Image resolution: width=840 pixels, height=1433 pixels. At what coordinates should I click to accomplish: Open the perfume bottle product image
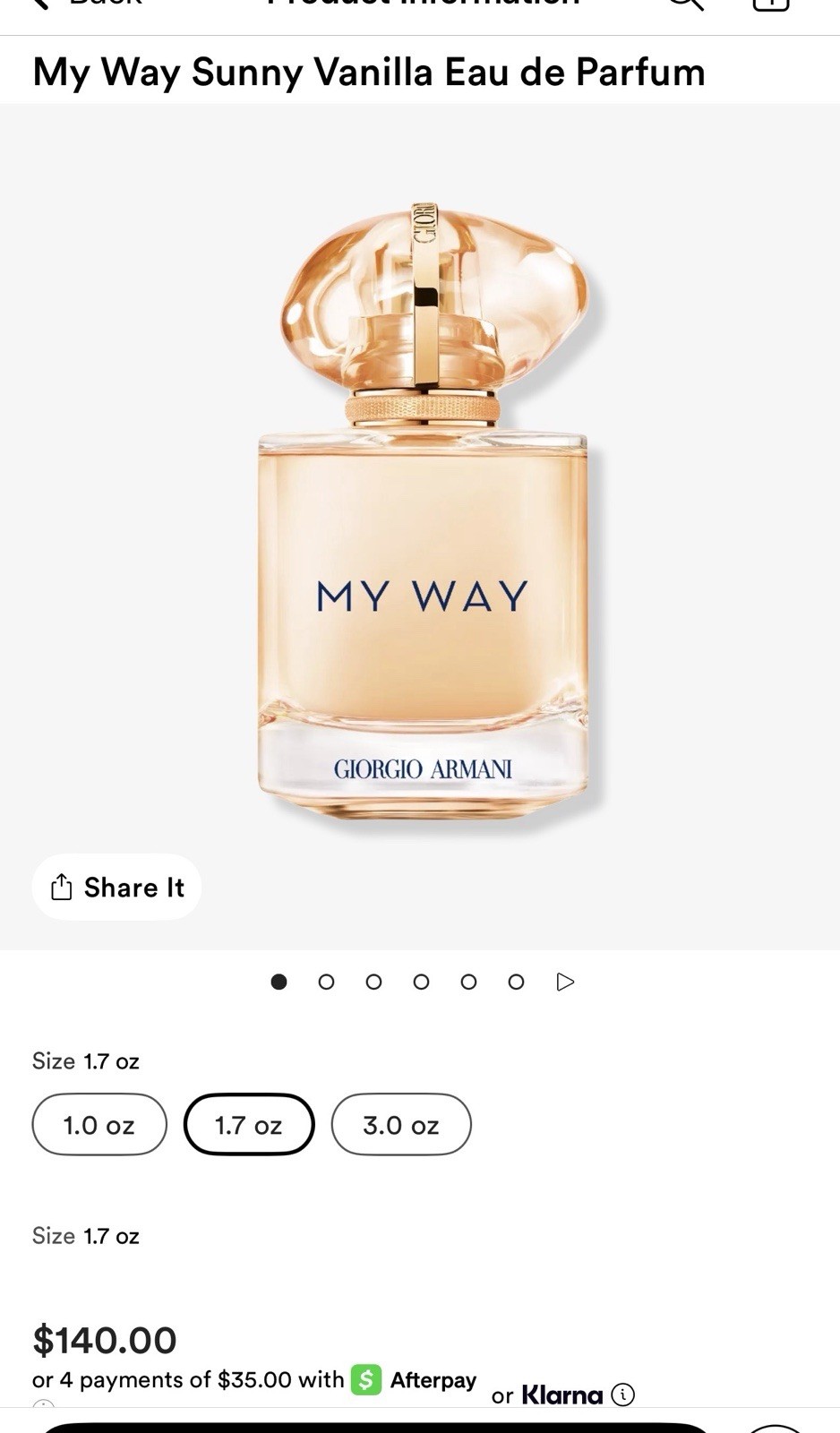[422, 511]
